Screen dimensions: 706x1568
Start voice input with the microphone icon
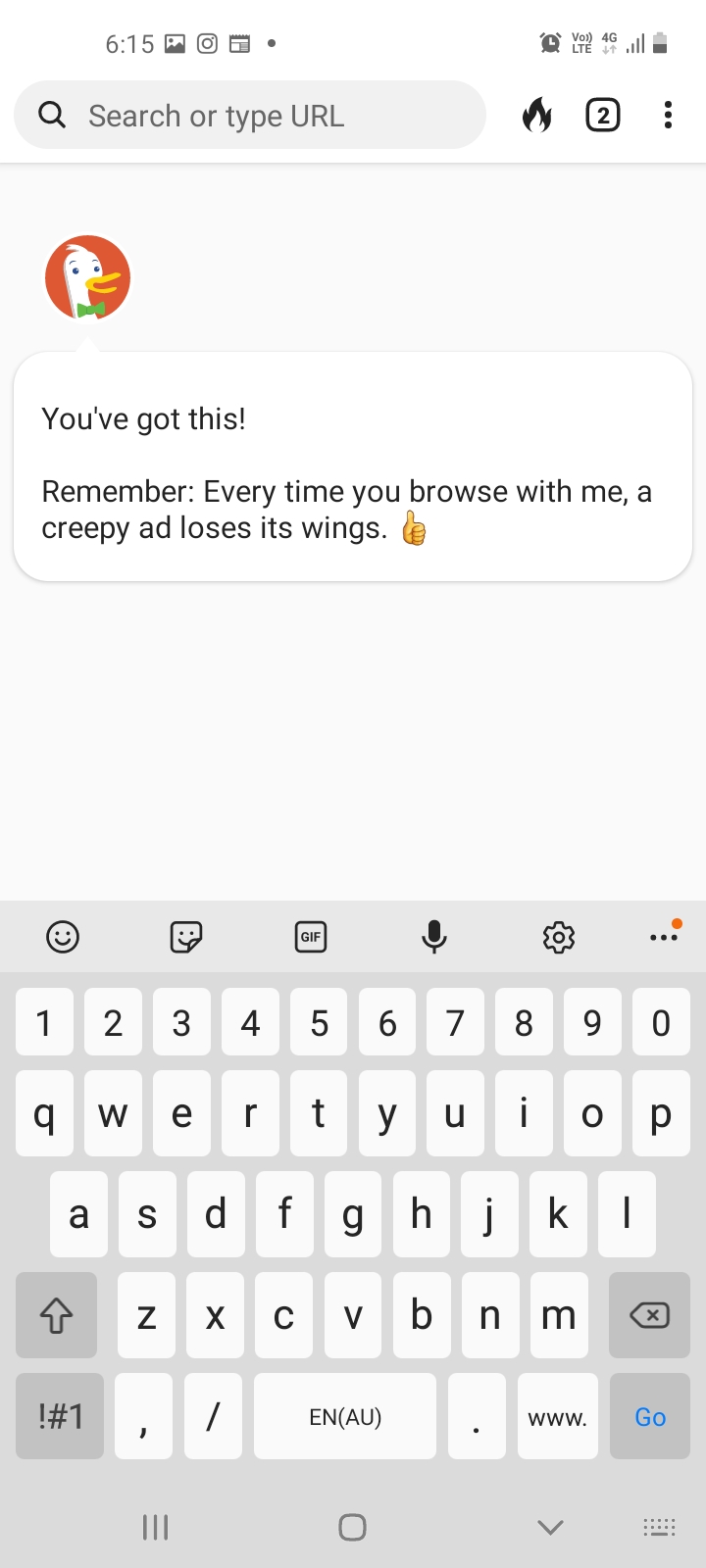(x=434, y=937)
